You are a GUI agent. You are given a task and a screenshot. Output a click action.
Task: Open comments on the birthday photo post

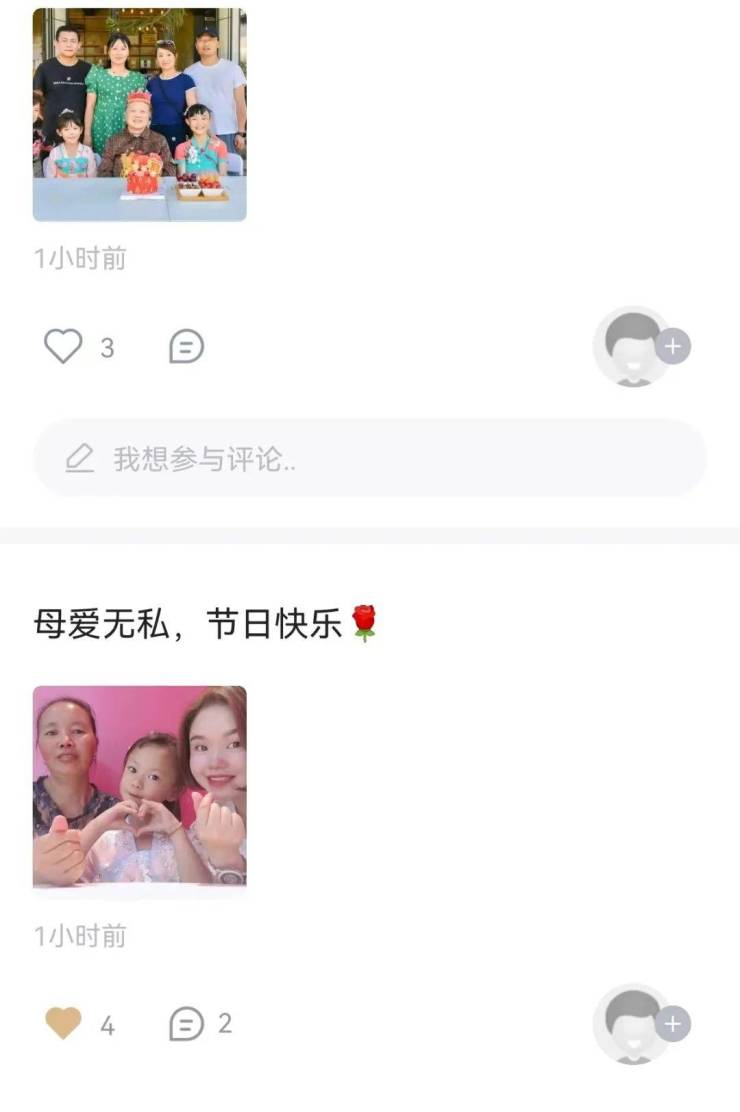[186, 347]
